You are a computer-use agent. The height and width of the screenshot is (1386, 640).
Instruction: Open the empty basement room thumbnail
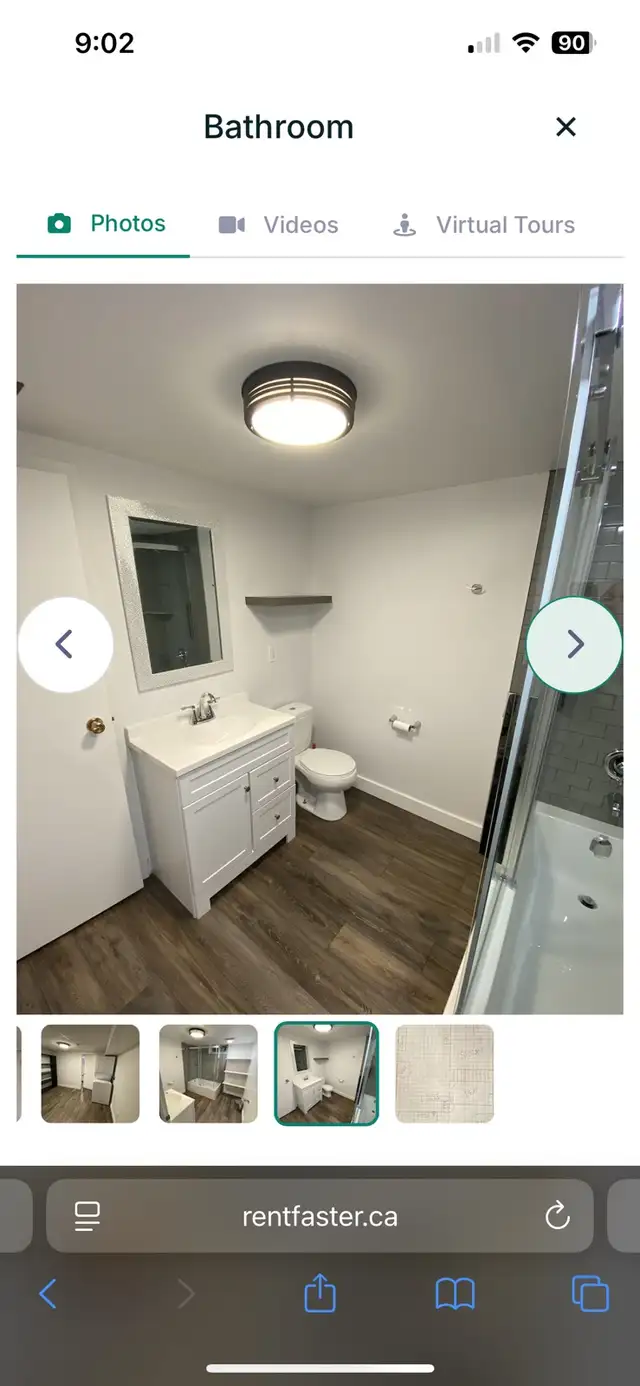click(90, 1073)
